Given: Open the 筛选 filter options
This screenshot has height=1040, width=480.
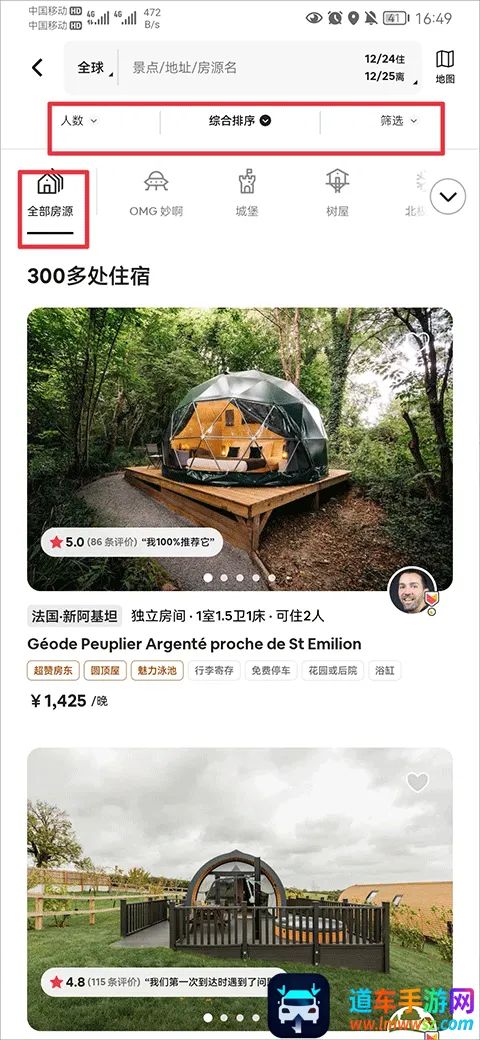Looking at the screenshot, I should [398, 121].
